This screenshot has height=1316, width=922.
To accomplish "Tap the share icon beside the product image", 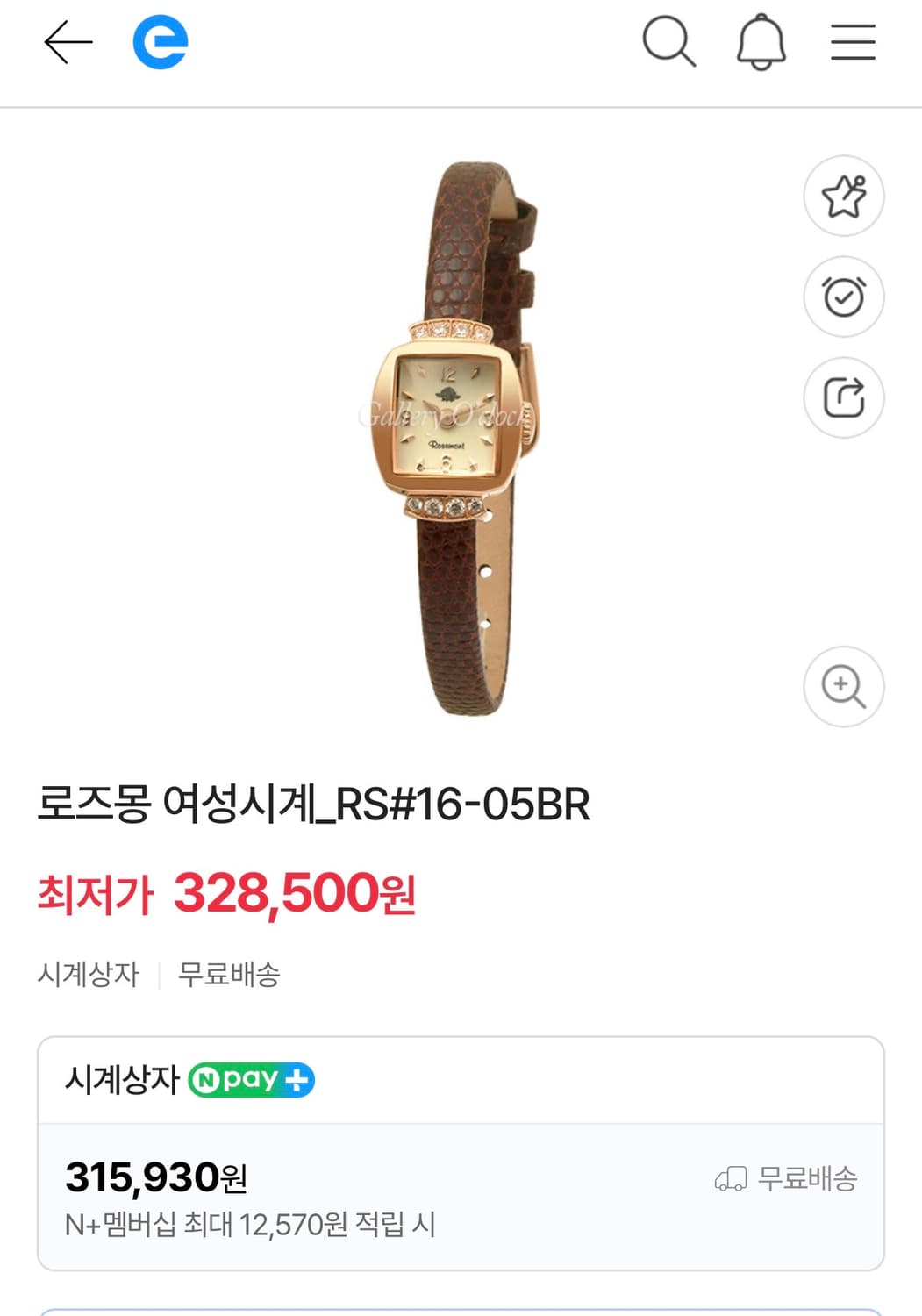I will tap(843, 397).
